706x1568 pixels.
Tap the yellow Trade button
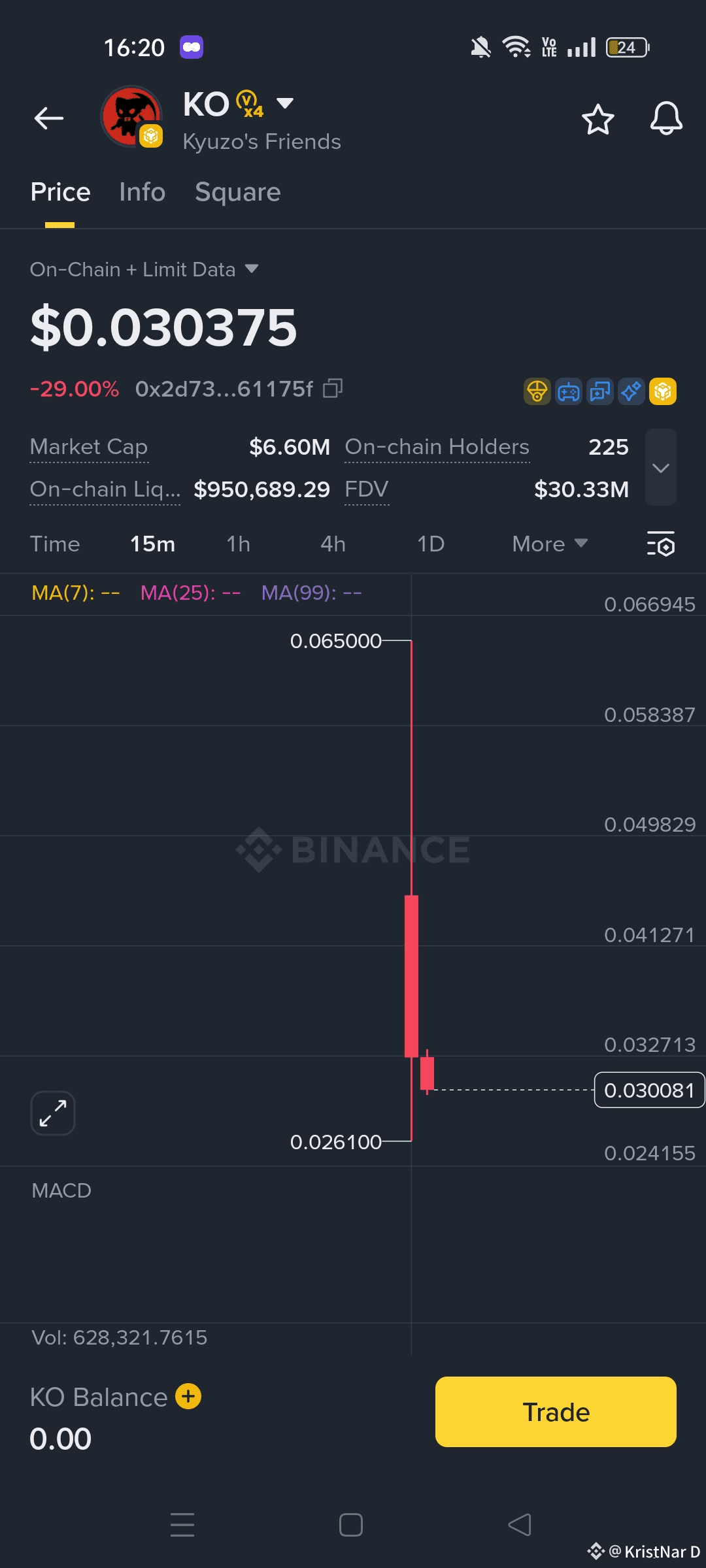pyautogui.click(x=556, y=1412)
